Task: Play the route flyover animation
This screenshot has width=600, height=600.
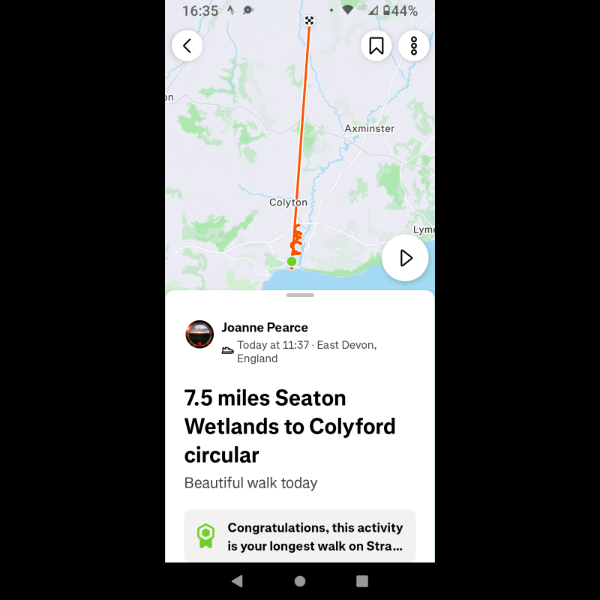Action: 405,258
